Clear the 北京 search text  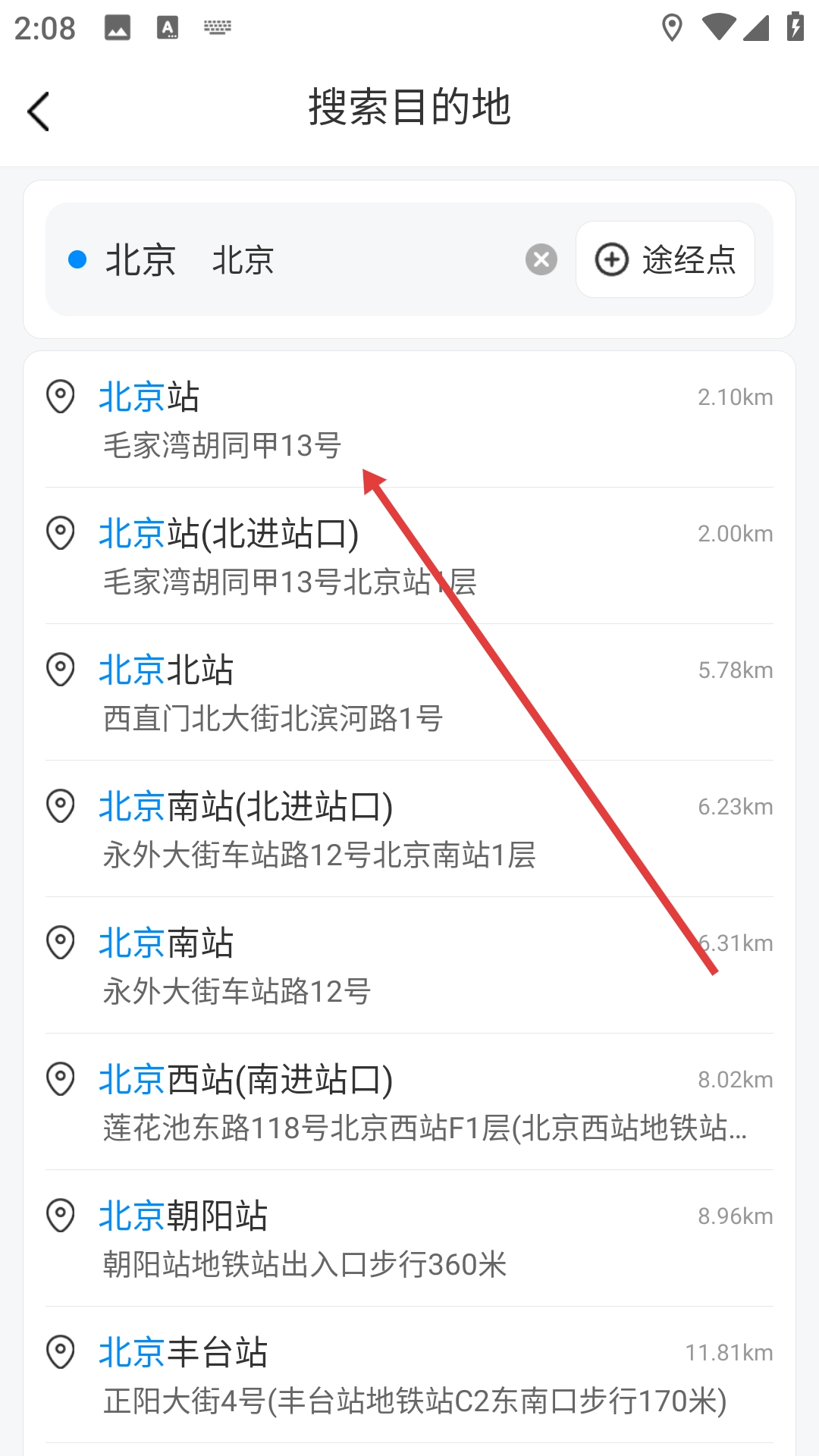point(541,259)
